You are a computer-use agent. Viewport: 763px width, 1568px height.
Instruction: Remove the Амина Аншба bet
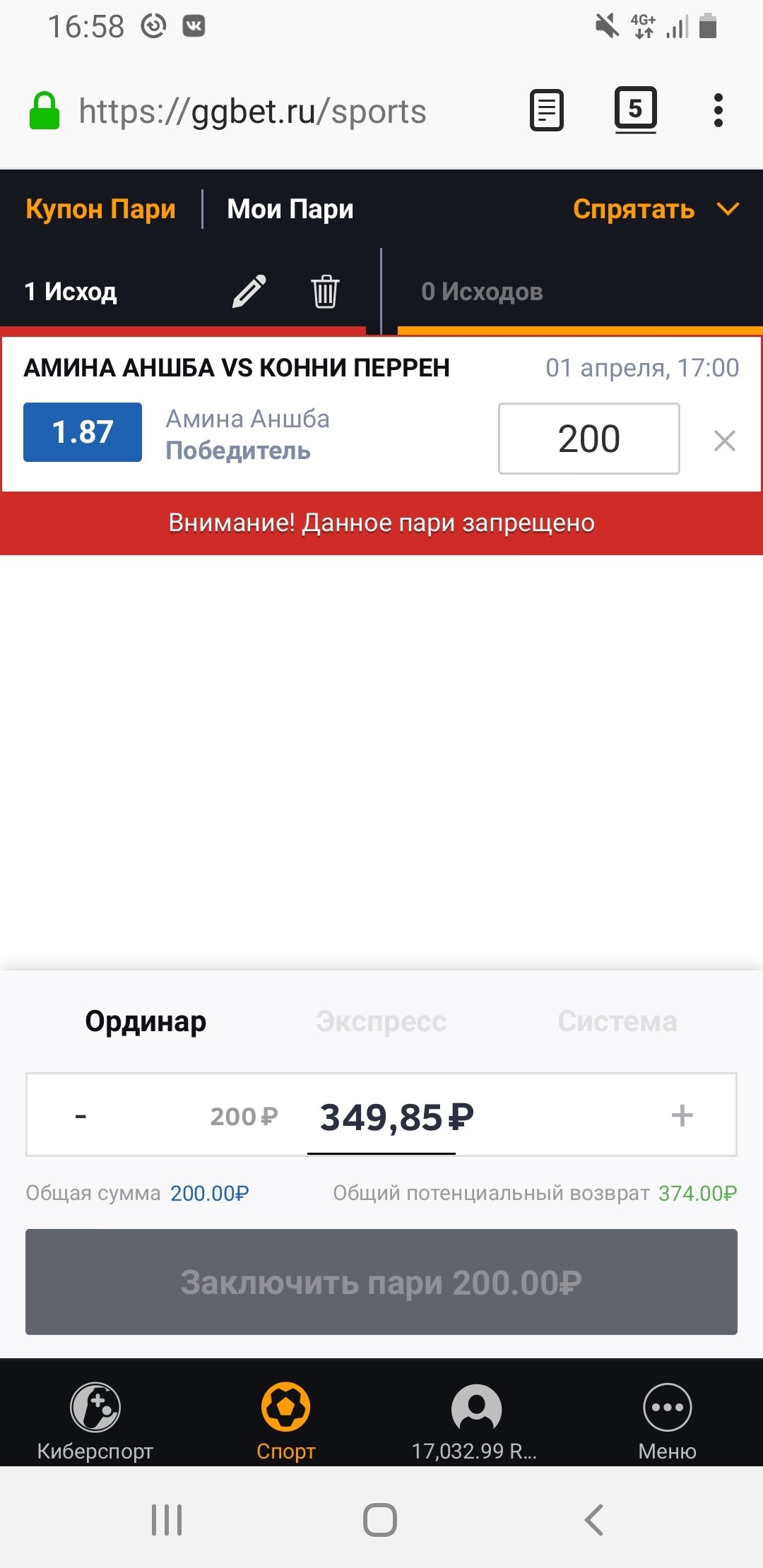(x=724, y=441)
